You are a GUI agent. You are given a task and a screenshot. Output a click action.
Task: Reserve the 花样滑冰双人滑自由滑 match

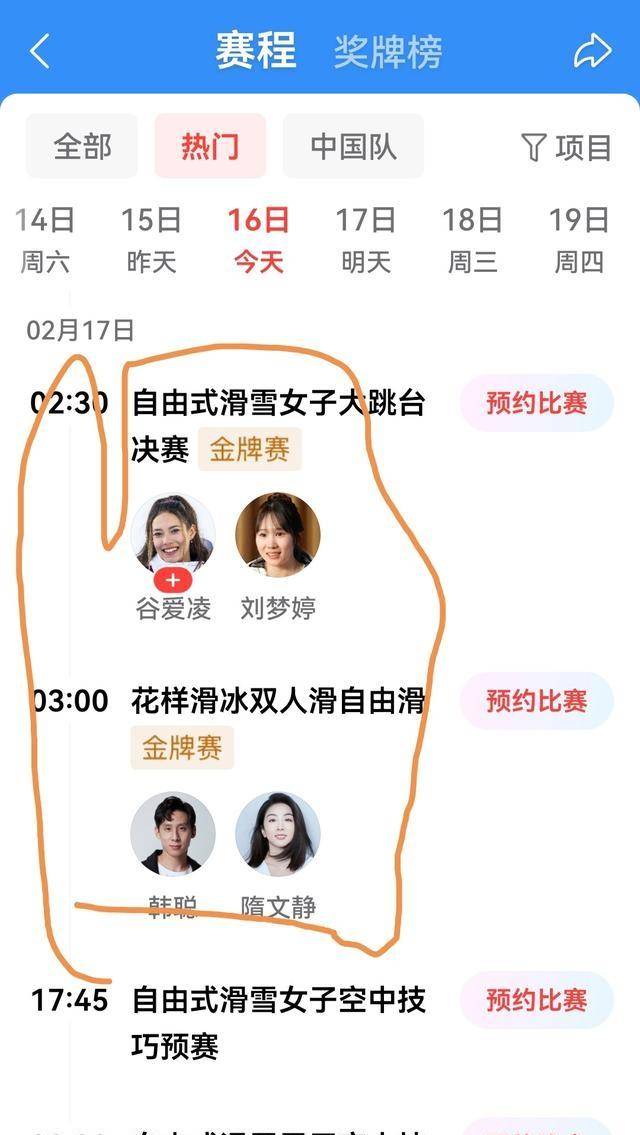coord(536,700)
